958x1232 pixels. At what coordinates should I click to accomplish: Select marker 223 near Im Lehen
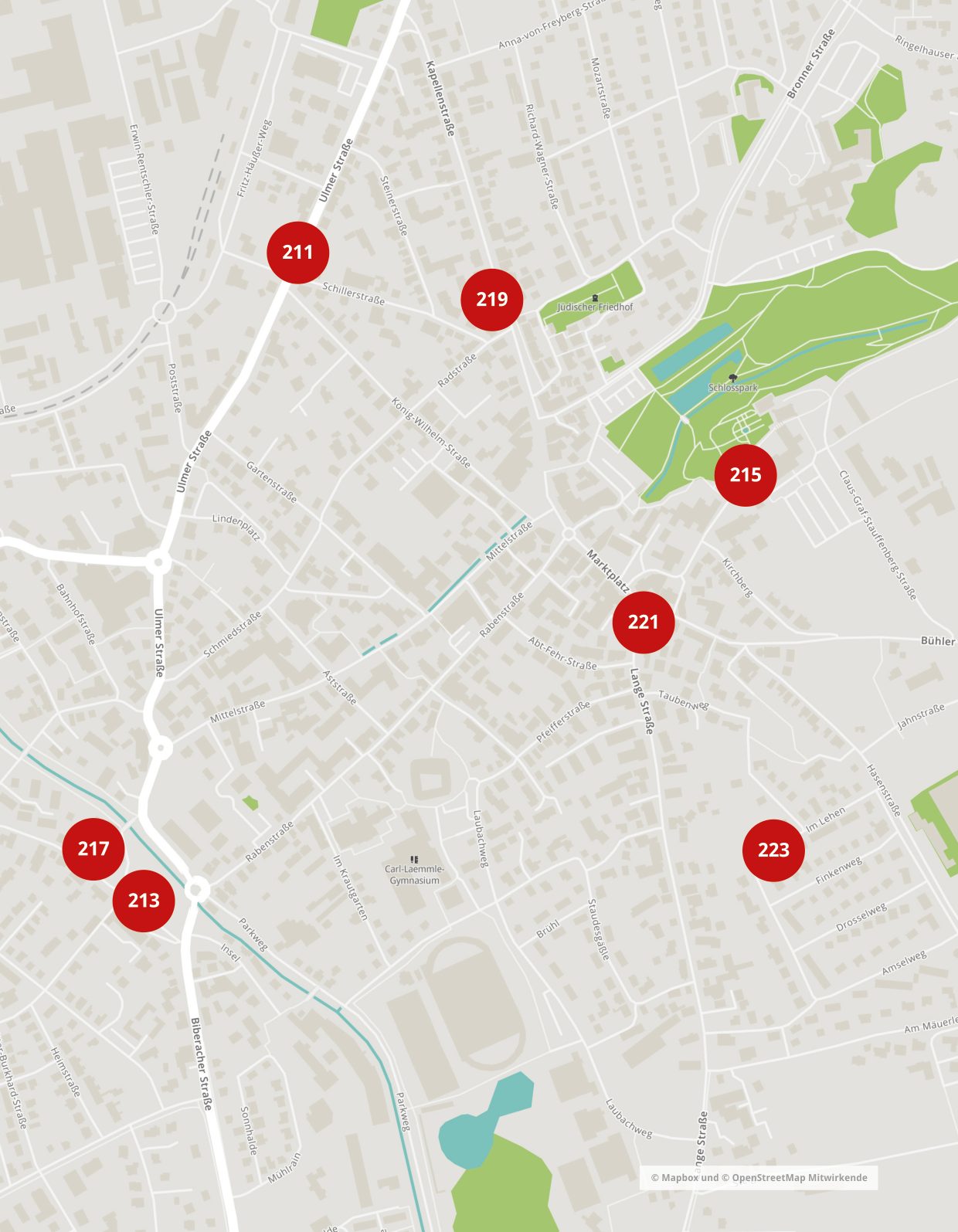773,850
